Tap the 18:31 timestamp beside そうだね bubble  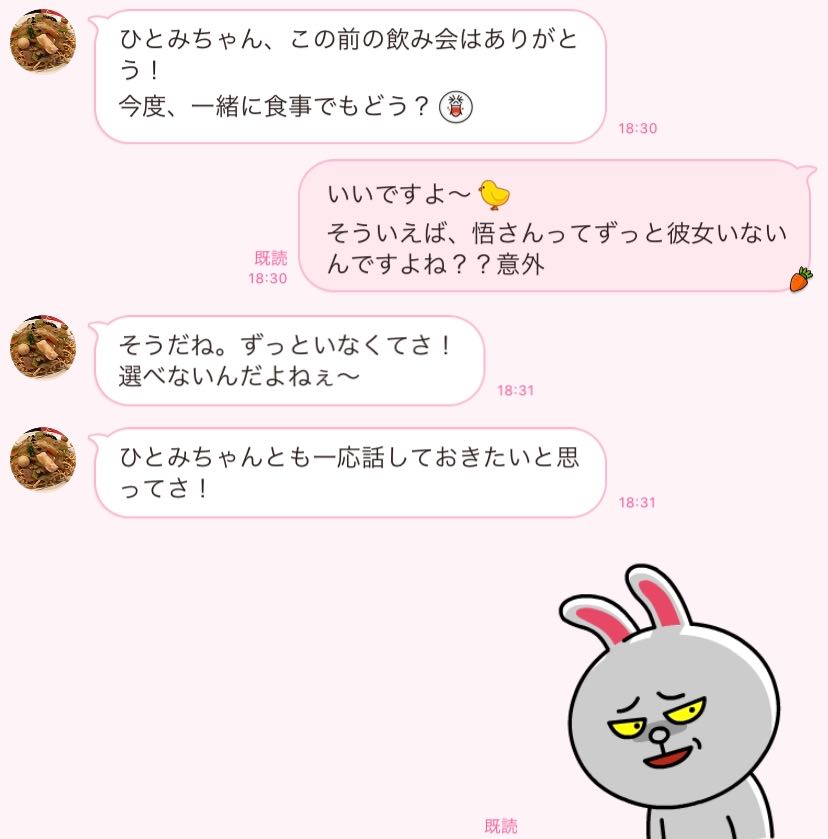pyautogui.click(x=514, y=391)
